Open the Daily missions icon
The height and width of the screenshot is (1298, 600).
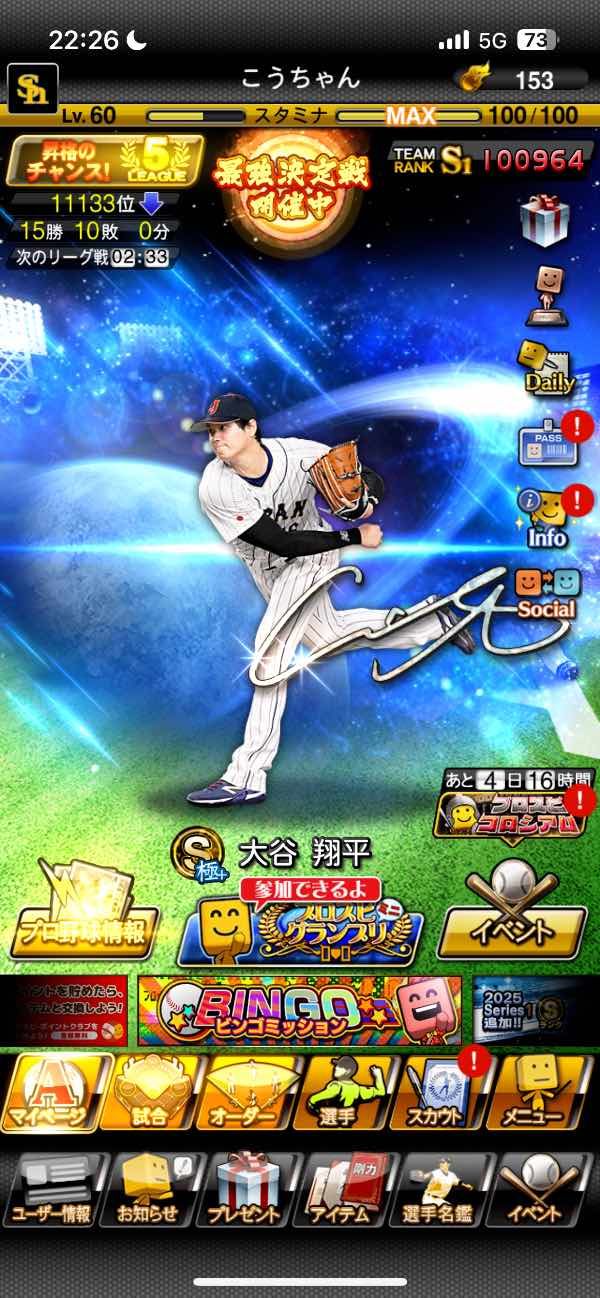pyautogui.click(x=546, y=367)
